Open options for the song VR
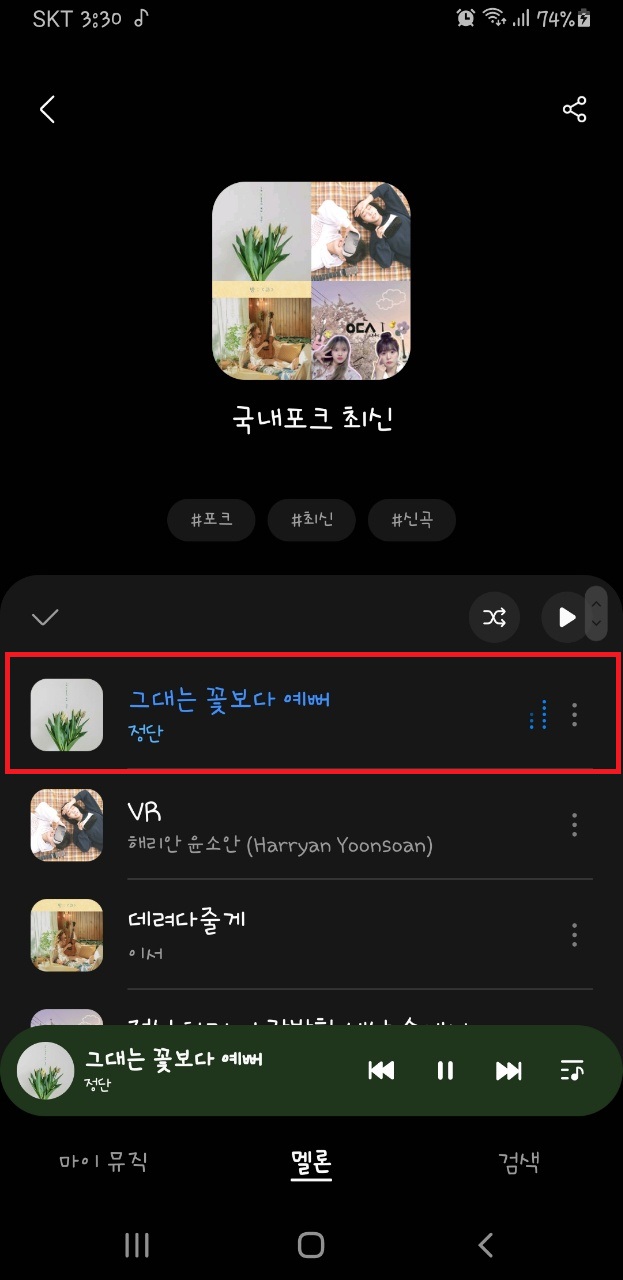This screenshot has width=623, height=1280. pyautogui.click(x=574, y=825)
